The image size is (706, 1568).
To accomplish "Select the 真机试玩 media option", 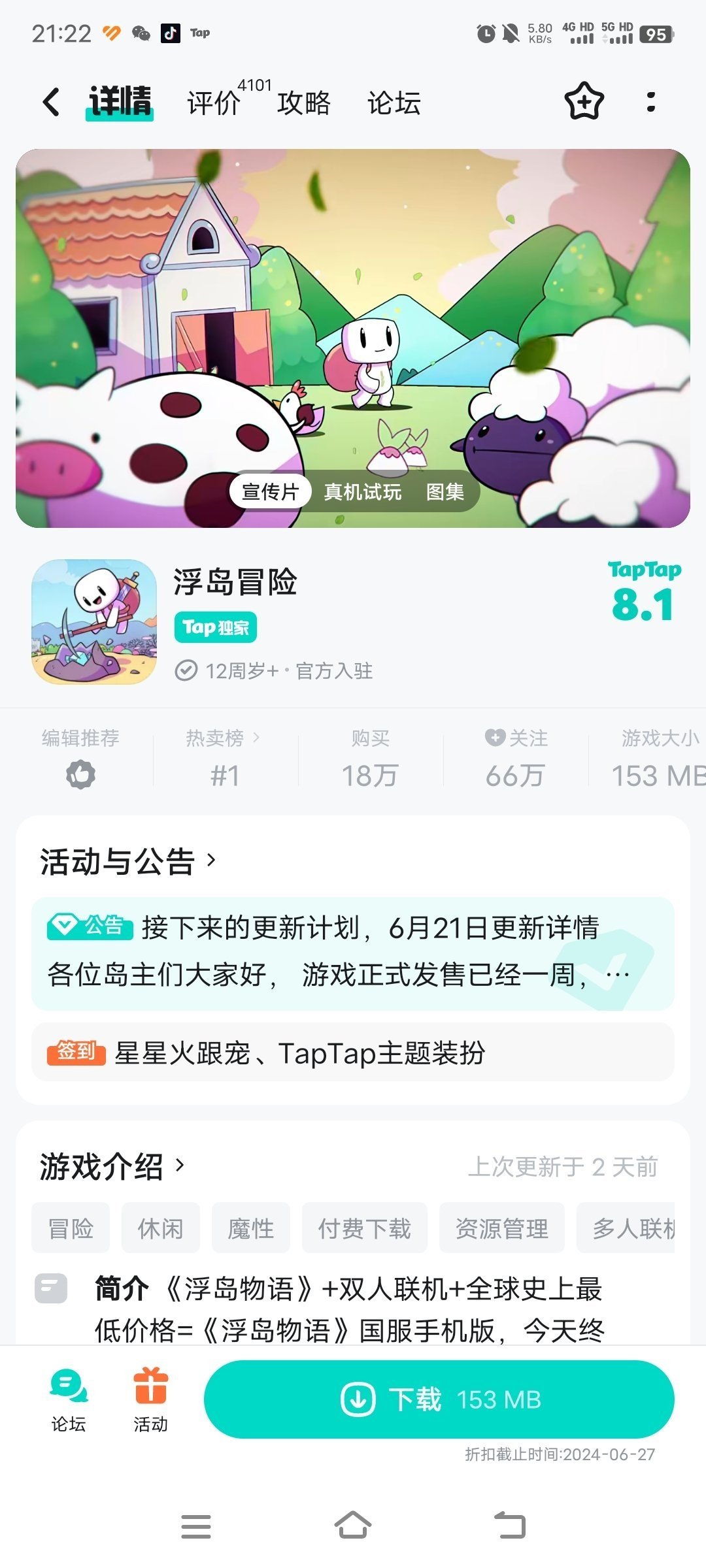I will (363, 491).
